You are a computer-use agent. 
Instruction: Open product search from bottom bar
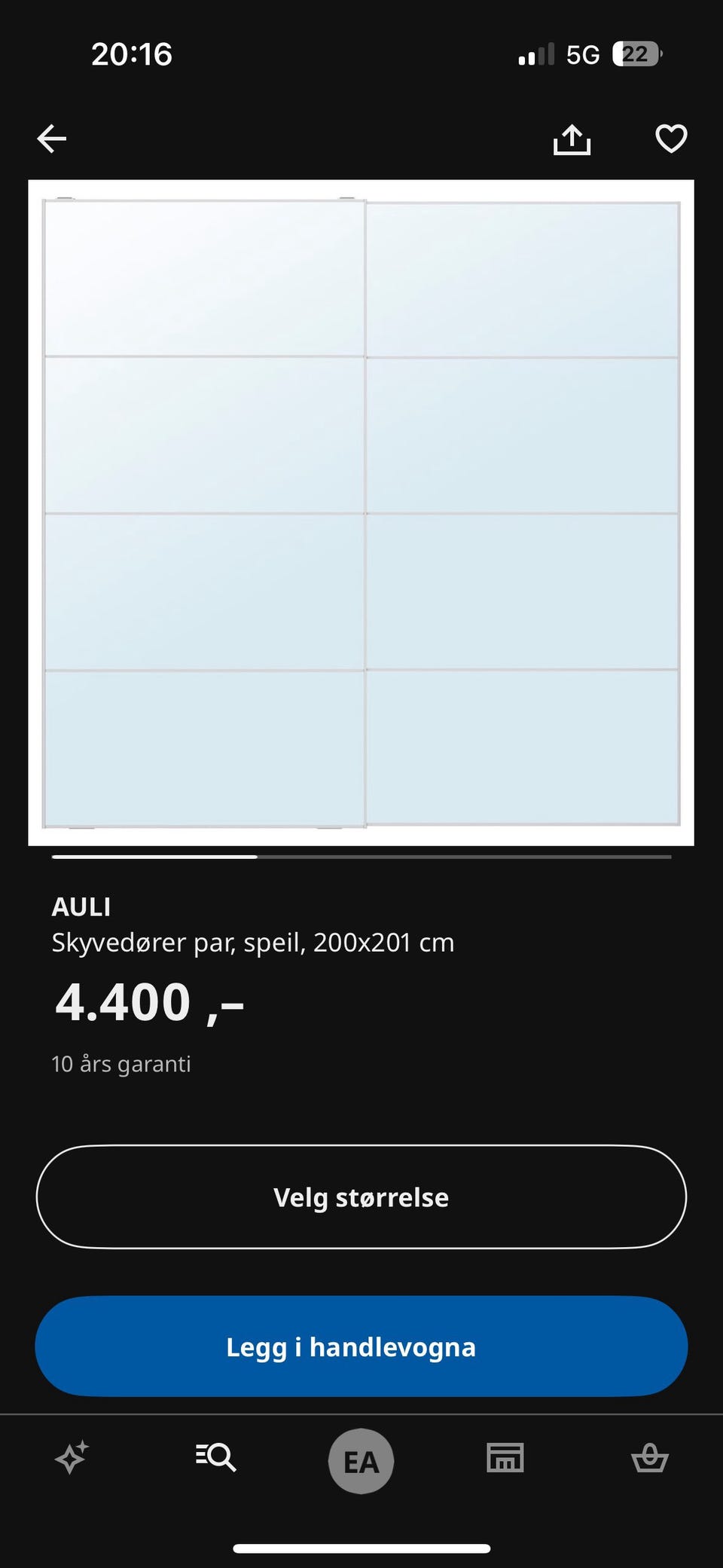click(216, 1459)
